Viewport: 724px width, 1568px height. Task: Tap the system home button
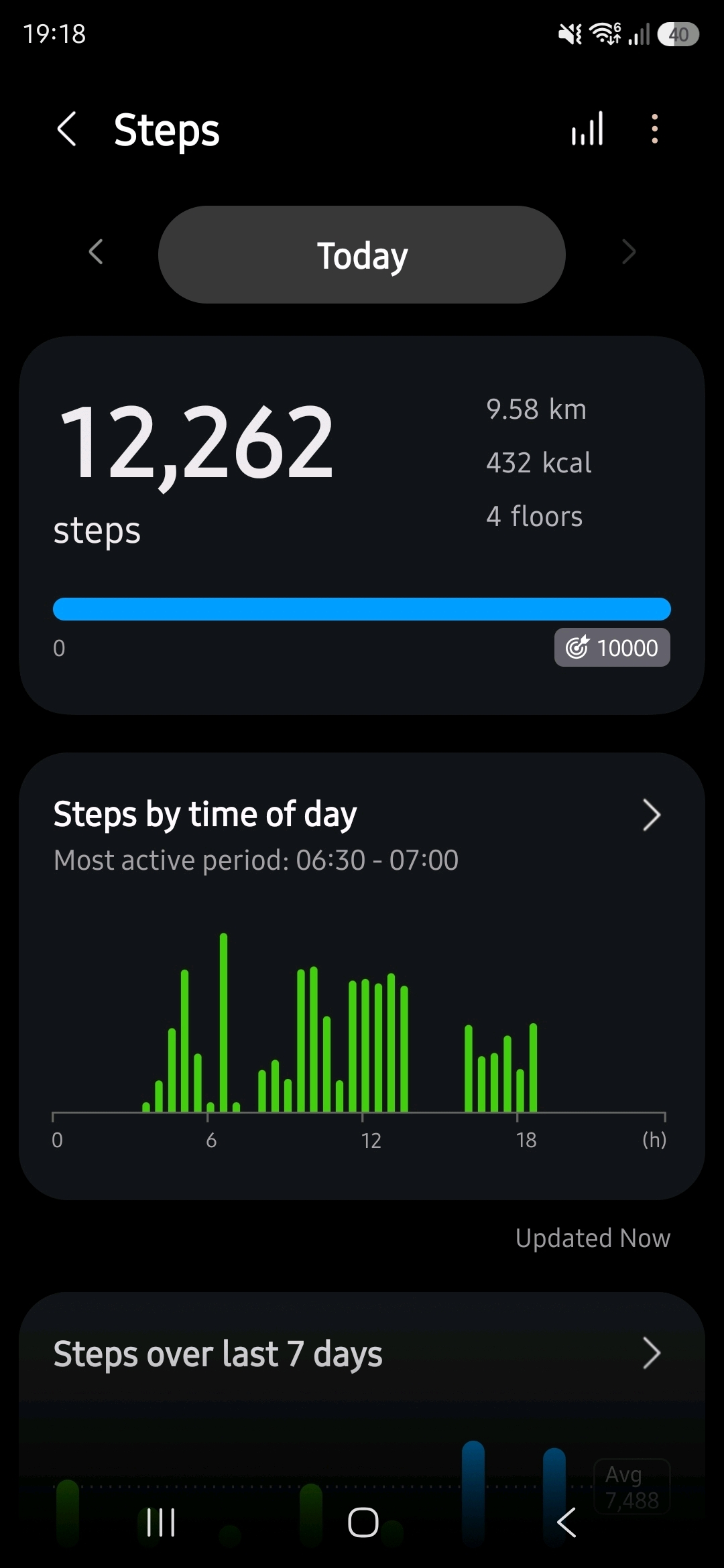(x=363, y=1522)
